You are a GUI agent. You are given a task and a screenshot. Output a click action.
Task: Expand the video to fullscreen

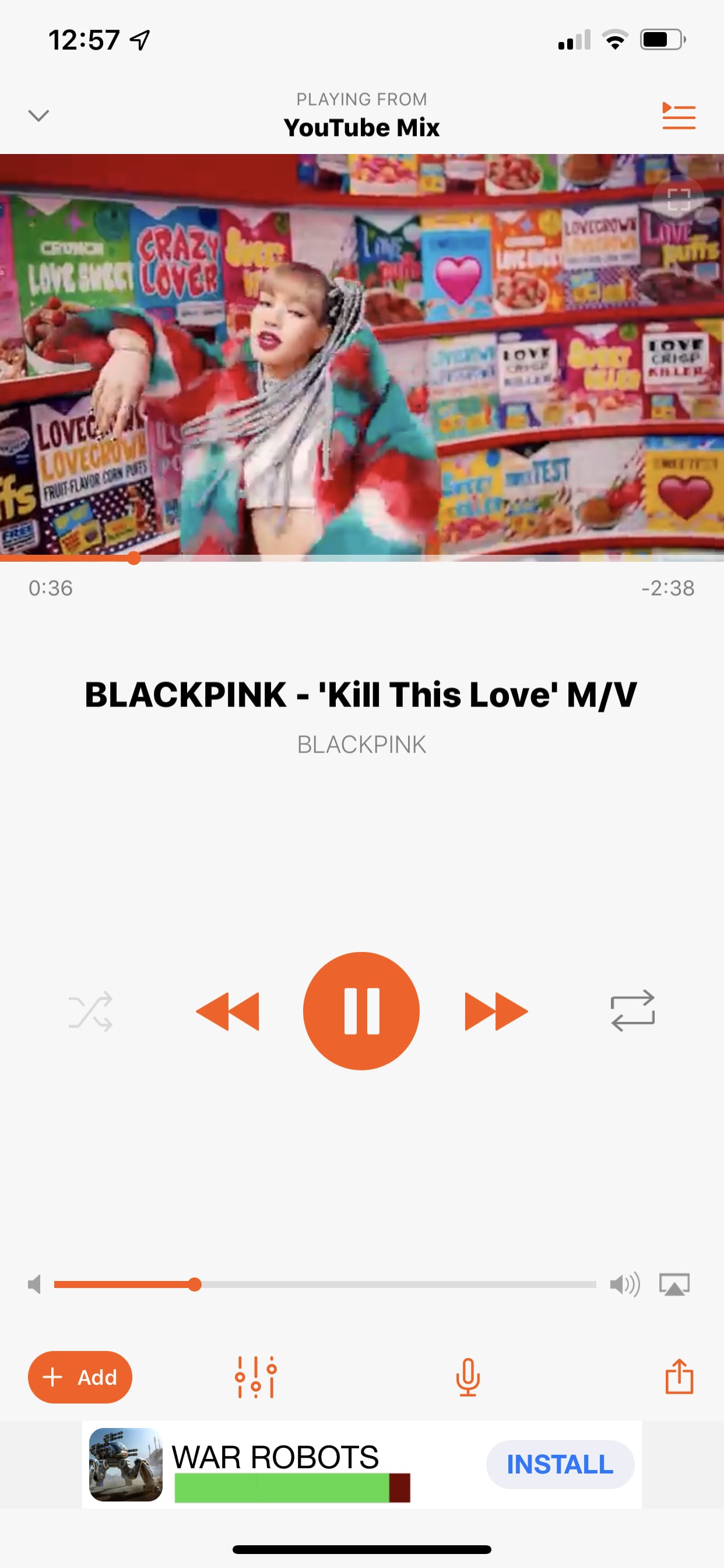(679, 199)
